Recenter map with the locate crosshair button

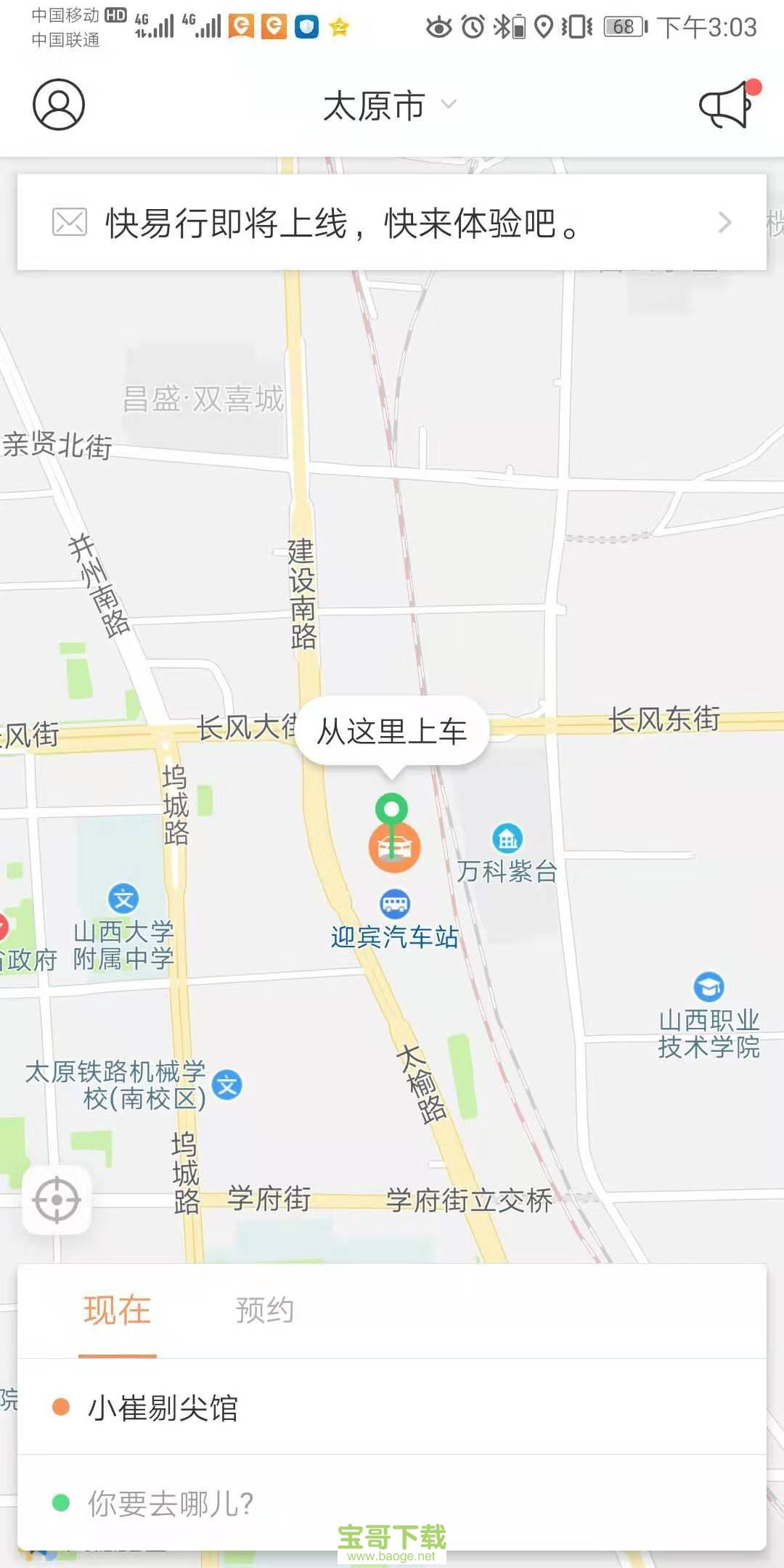point(56,1199)
